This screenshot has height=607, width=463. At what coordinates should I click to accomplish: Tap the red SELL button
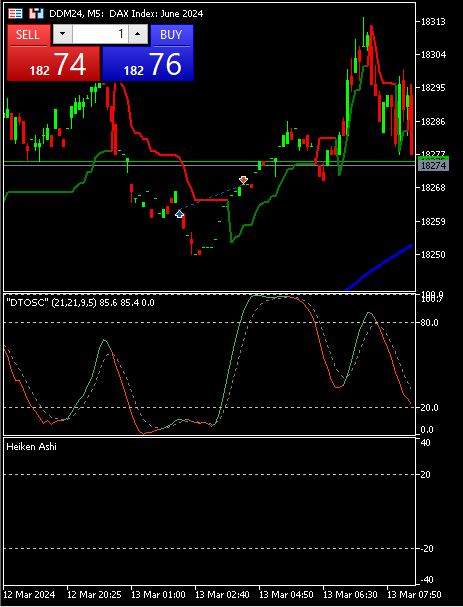pos(29,35)
